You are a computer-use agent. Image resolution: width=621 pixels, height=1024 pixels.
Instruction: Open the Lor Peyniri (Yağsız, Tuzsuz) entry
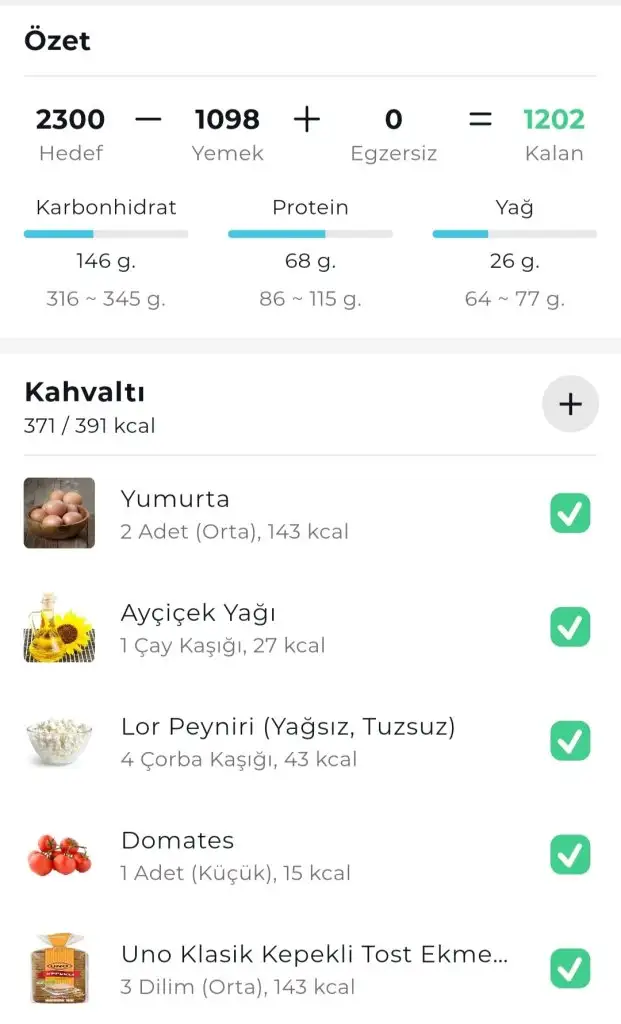287,741
